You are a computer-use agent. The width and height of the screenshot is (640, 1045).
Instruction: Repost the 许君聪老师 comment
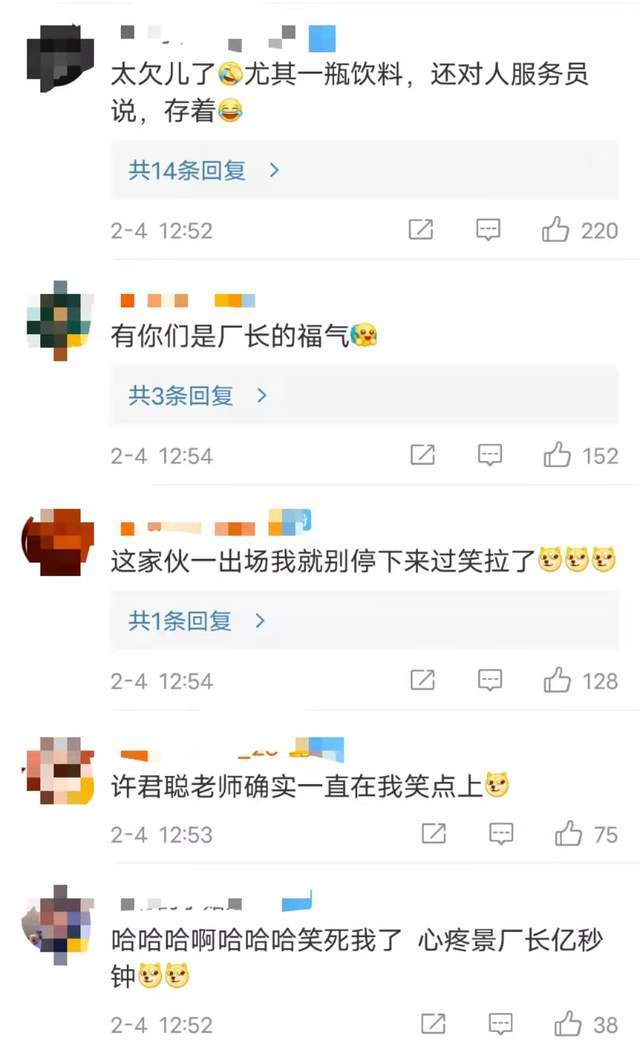coord(434,833)
